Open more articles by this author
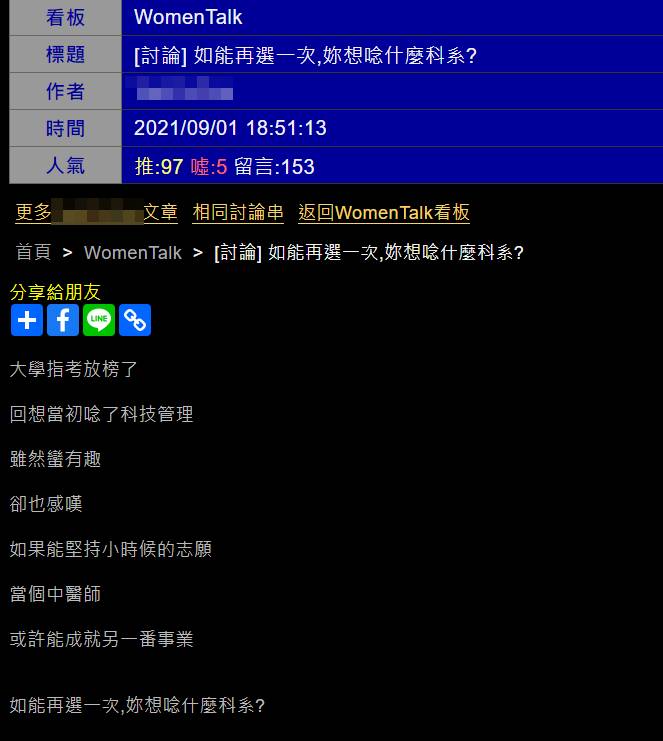 (x=96, y=213)
